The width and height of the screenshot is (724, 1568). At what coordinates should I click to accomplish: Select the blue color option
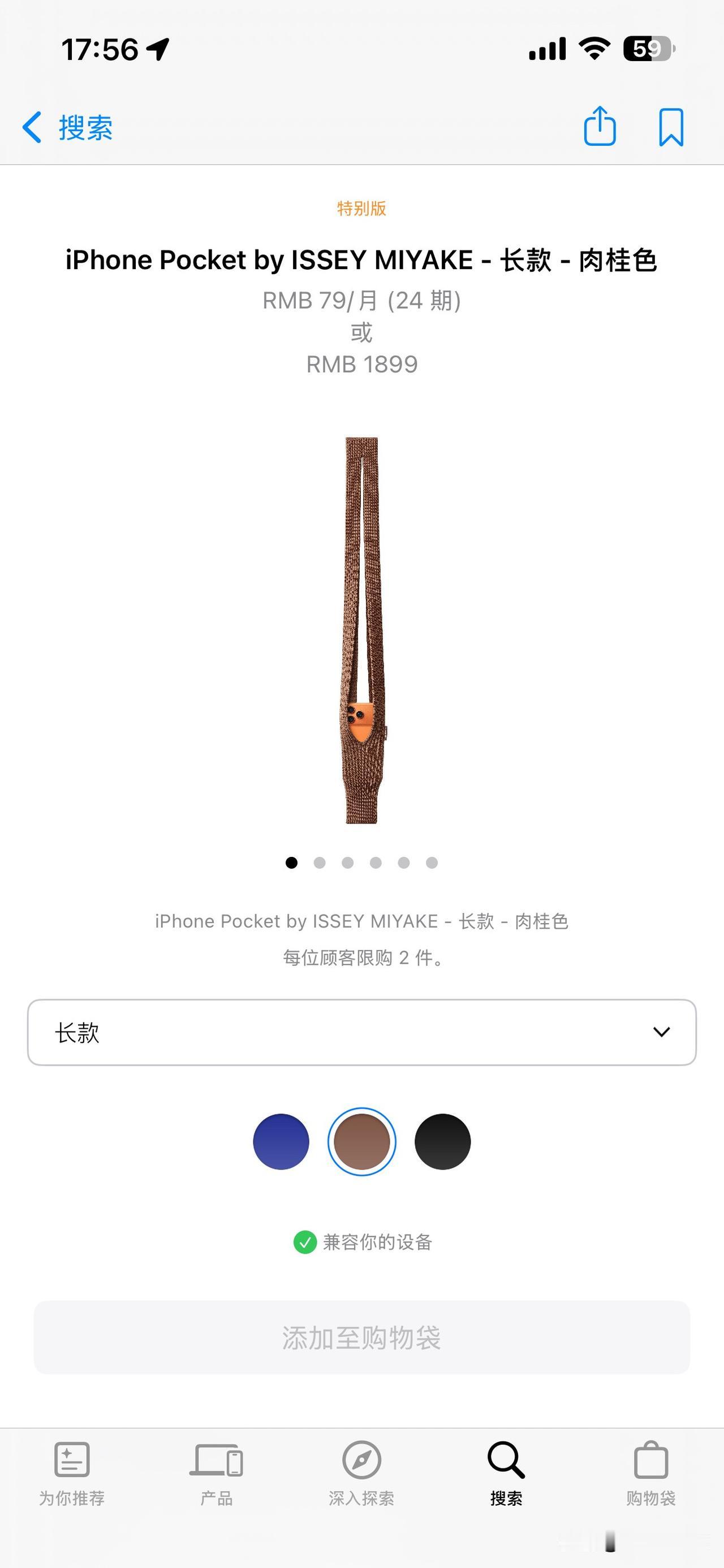281,1142
